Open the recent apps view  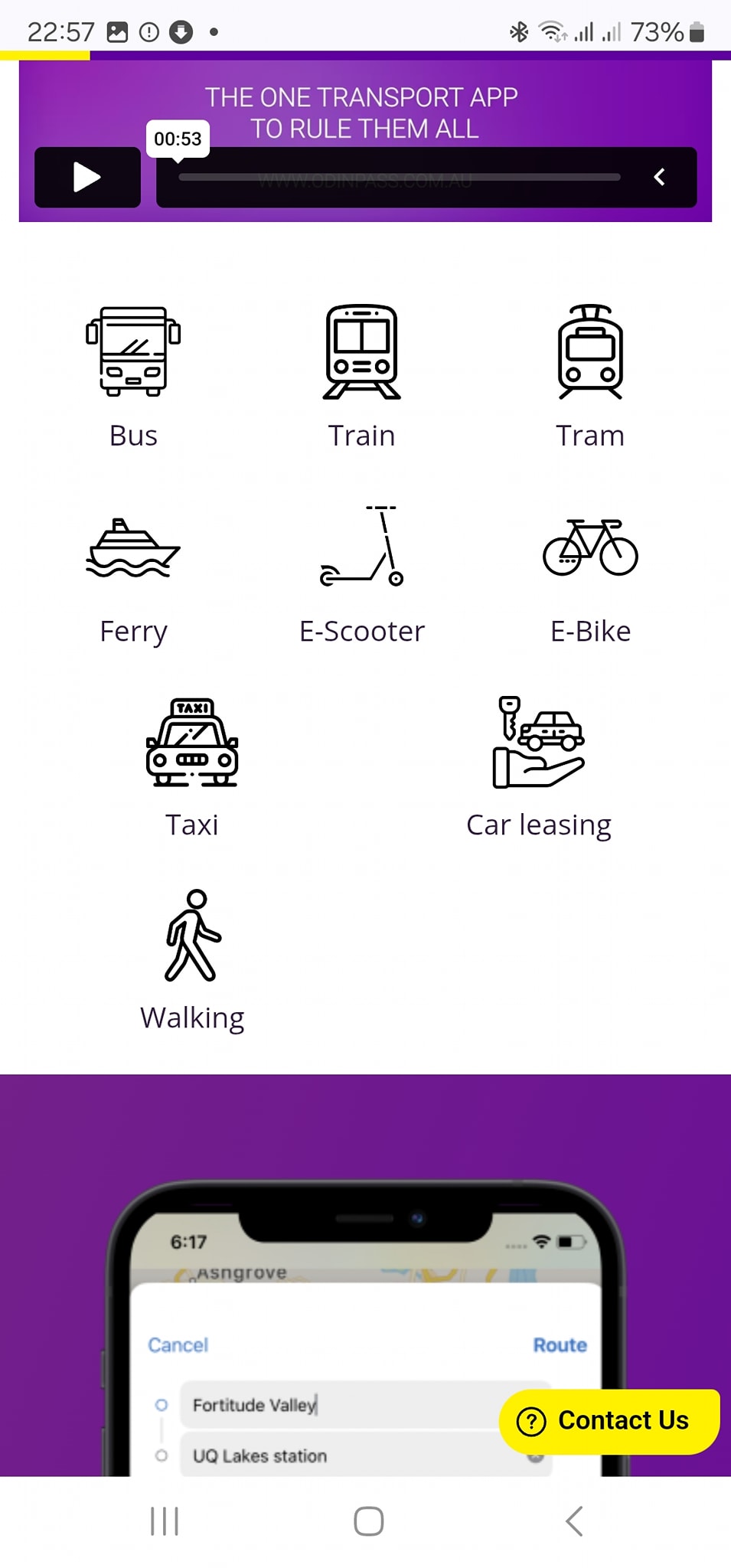click(164, 1521)
